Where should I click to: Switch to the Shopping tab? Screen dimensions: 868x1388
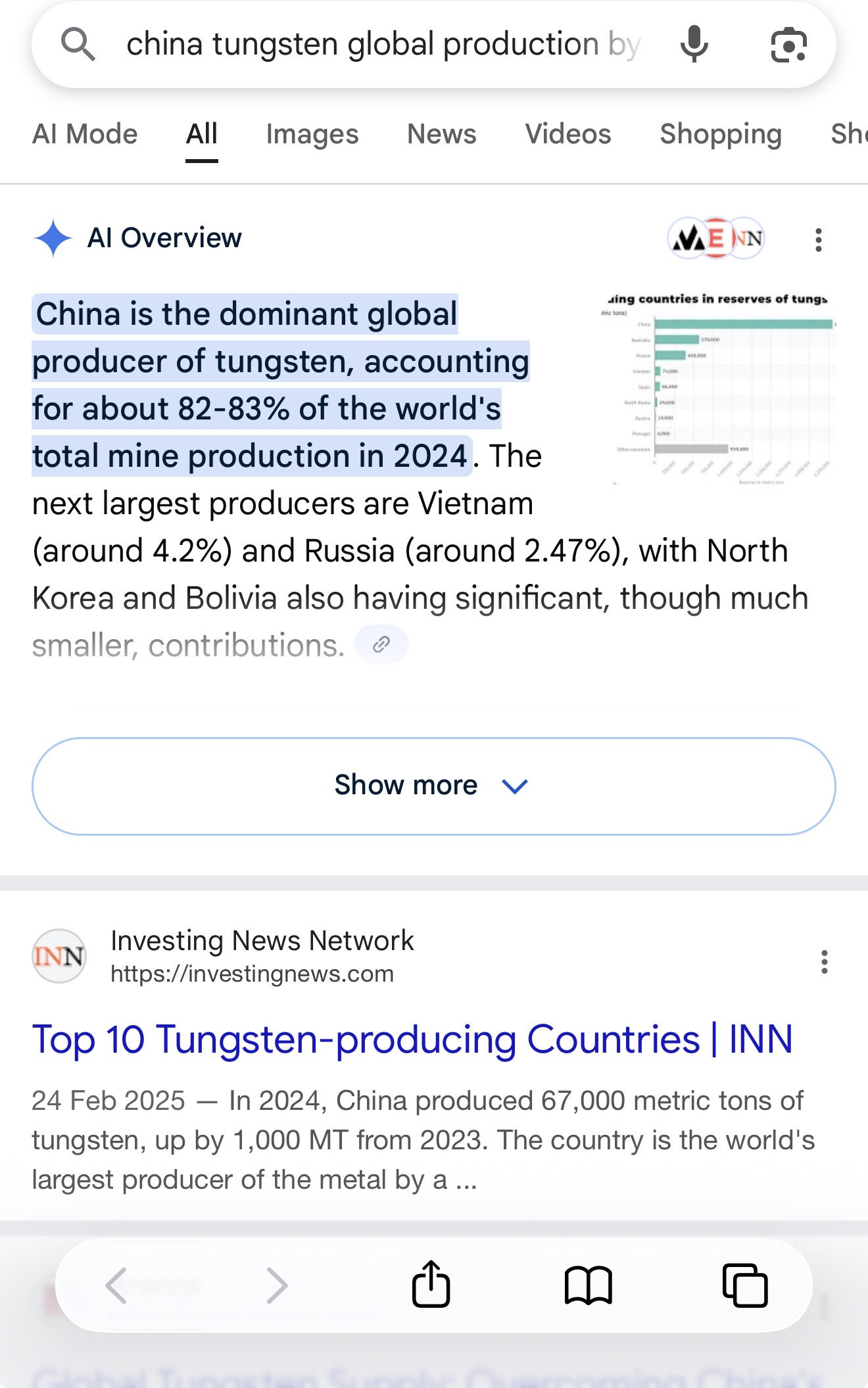(x=721, y=134)
